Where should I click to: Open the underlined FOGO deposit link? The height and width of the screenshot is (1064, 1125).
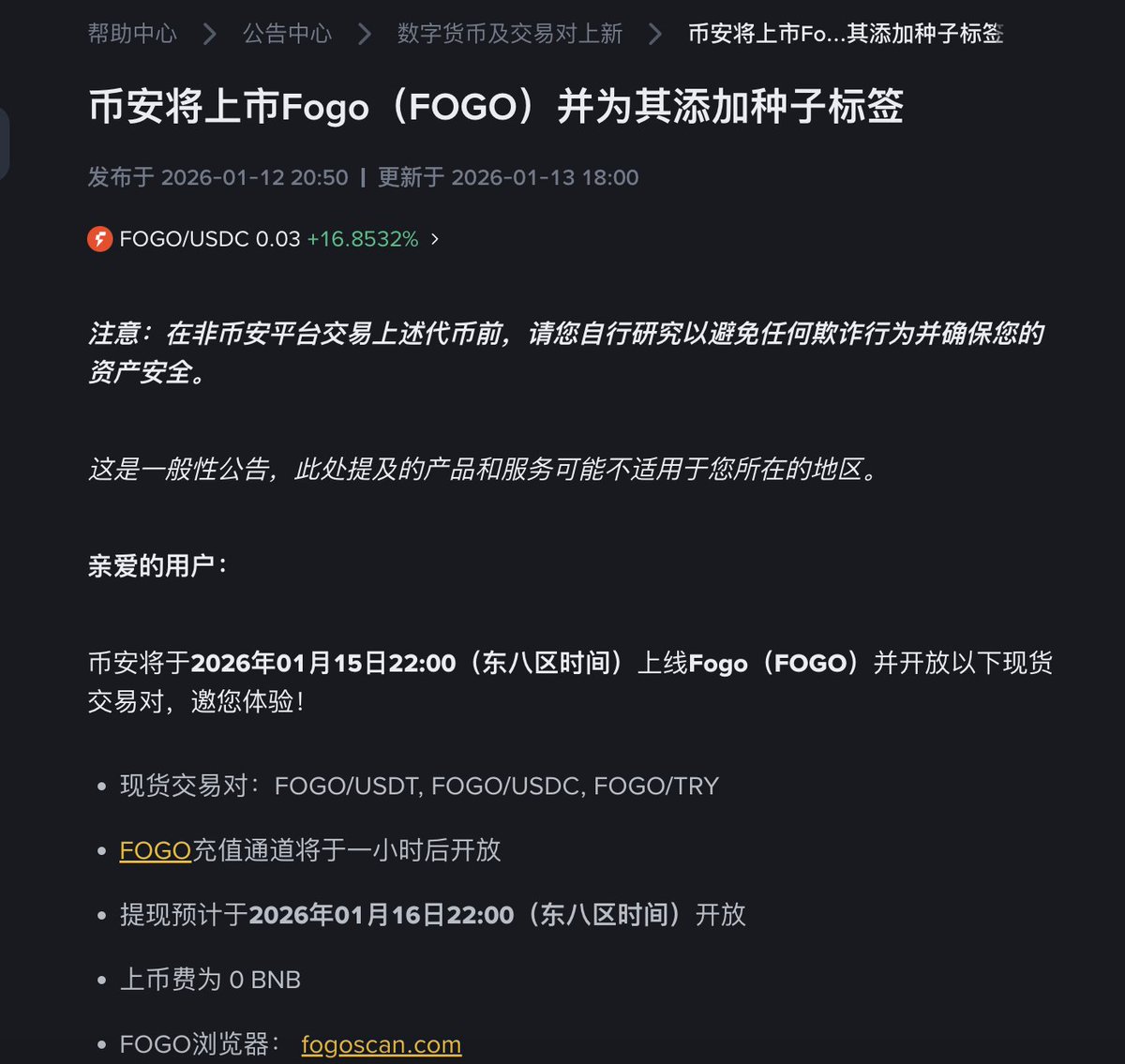coord(155,850)
